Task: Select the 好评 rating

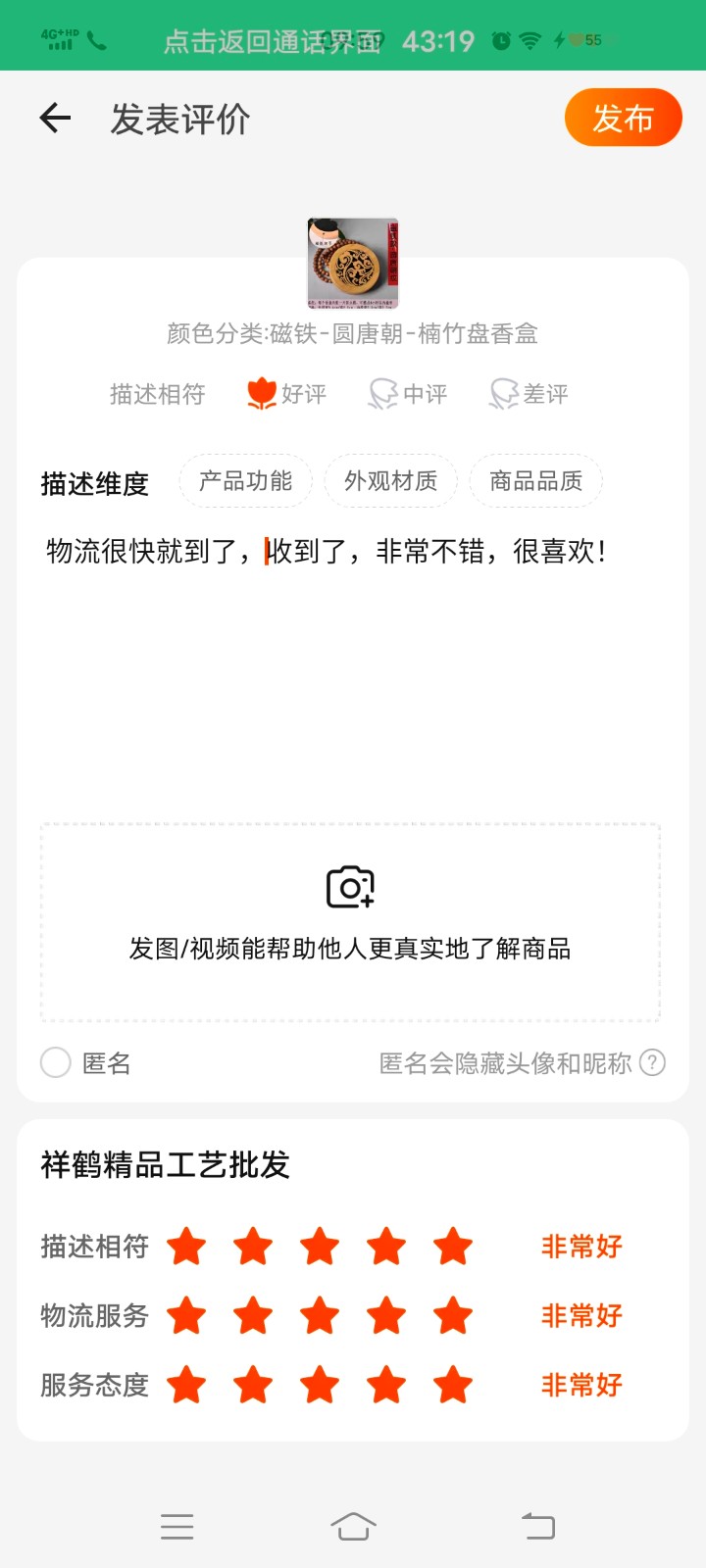Action: pos(286,394)
